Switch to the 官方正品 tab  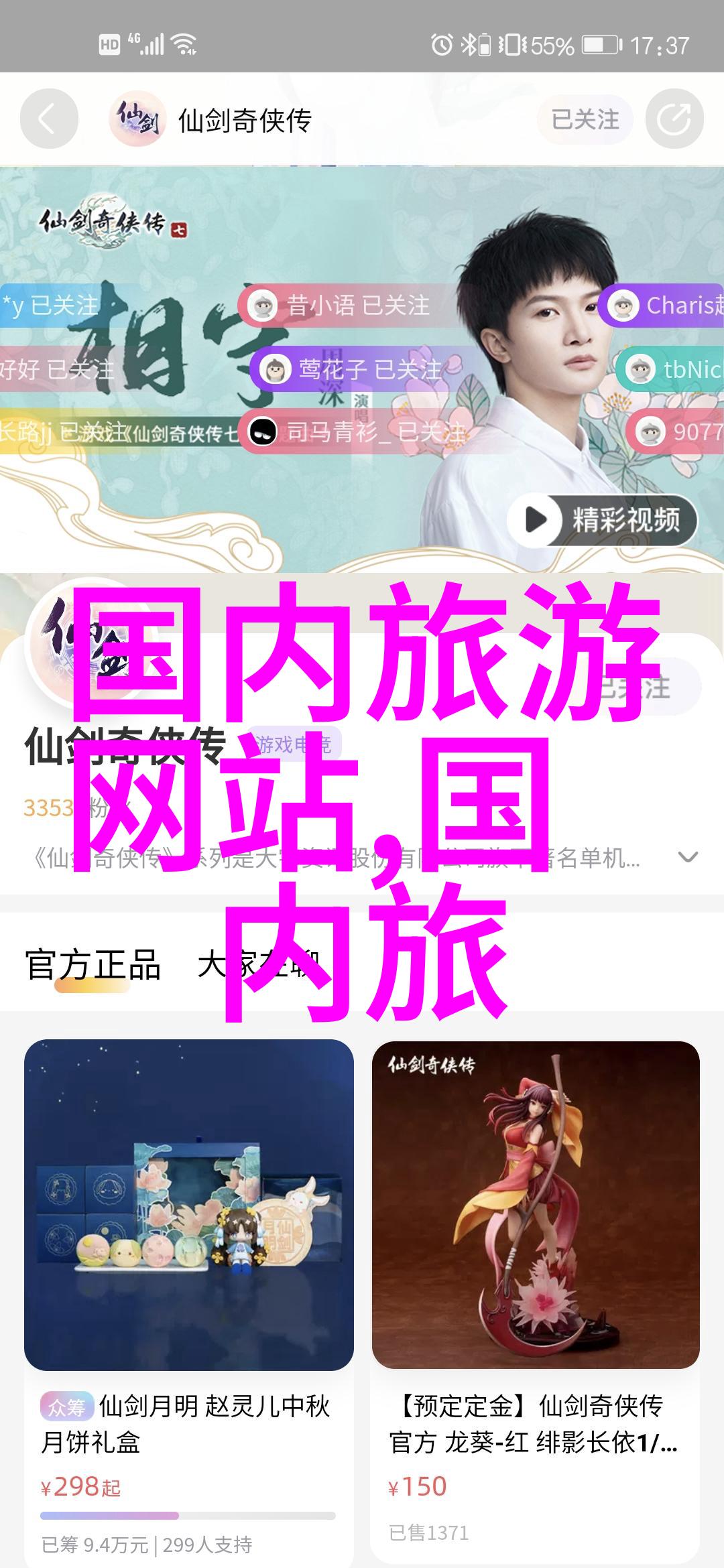coord(93,966)
